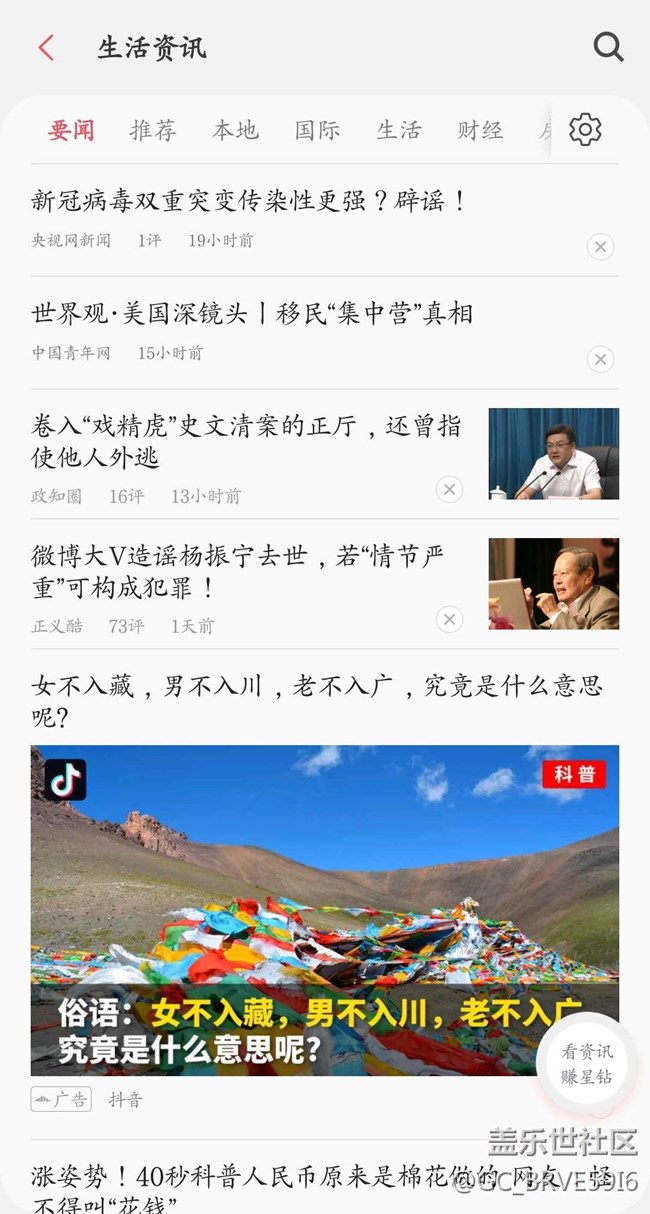Open article 微博大V造谣杨振宁去世

(x=239, y=571)
